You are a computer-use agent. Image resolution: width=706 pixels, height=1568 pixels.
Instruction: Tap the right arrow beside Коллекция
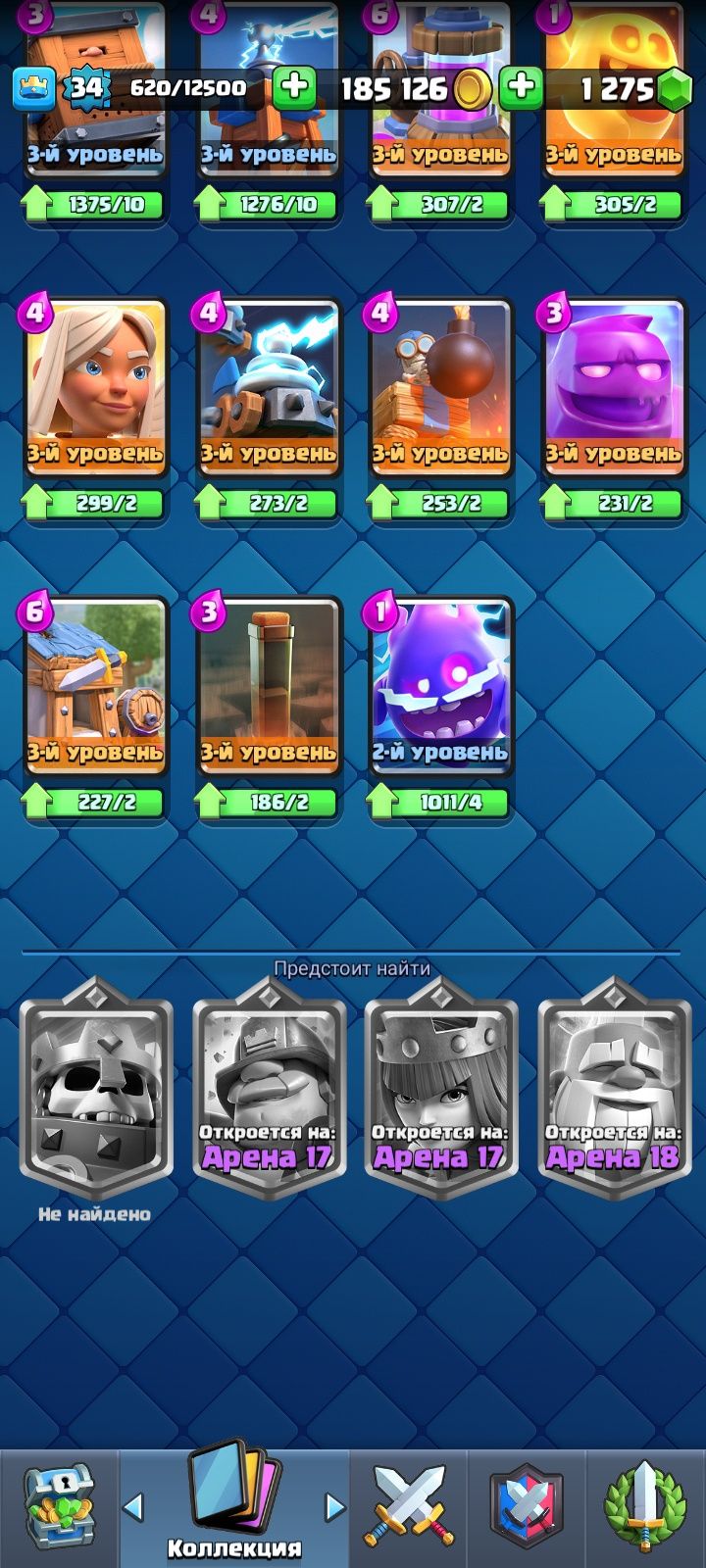click(334, 1506)
